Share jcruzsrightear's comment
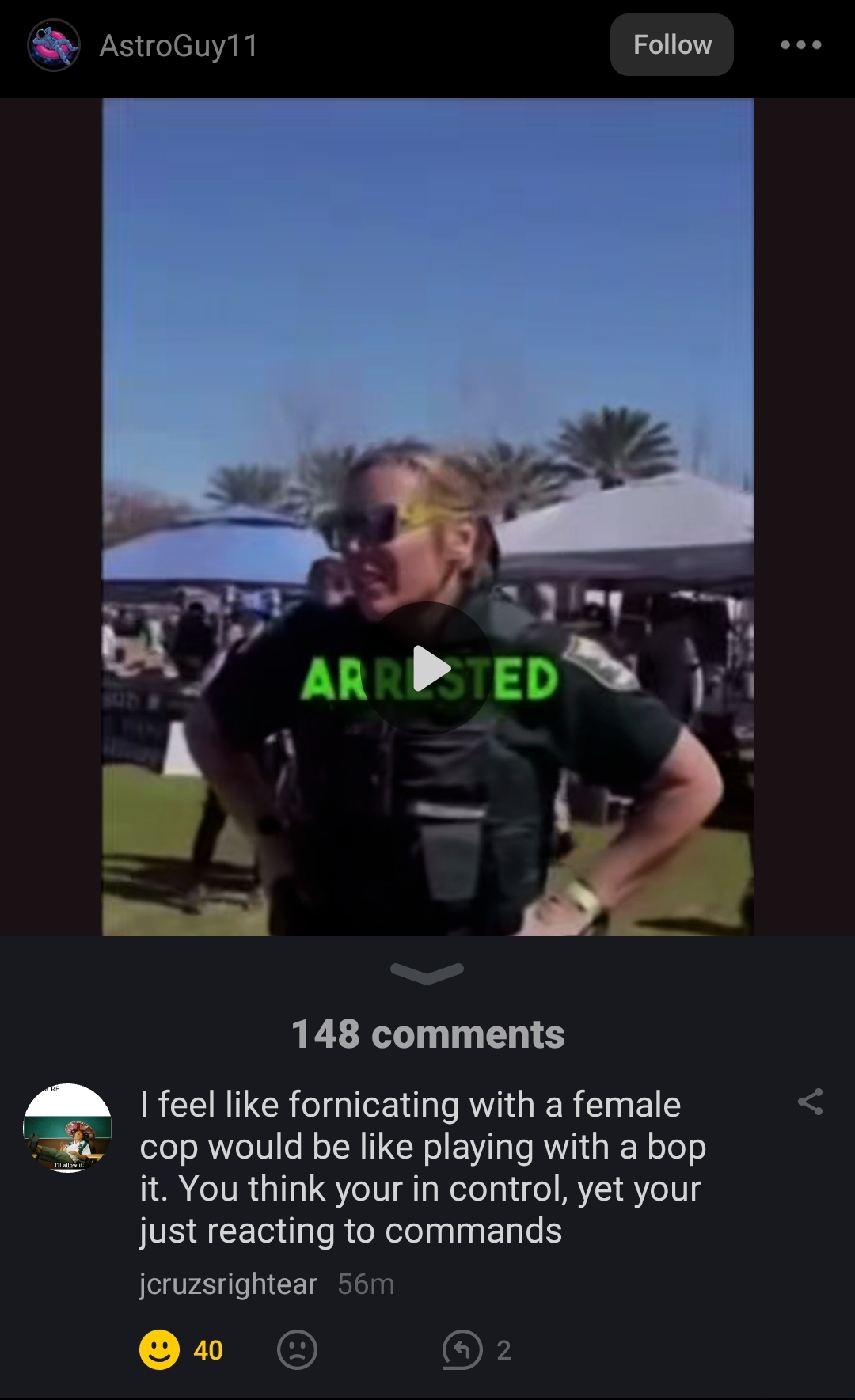Viewport: 855px width, 1400px height. point(810,1102)
